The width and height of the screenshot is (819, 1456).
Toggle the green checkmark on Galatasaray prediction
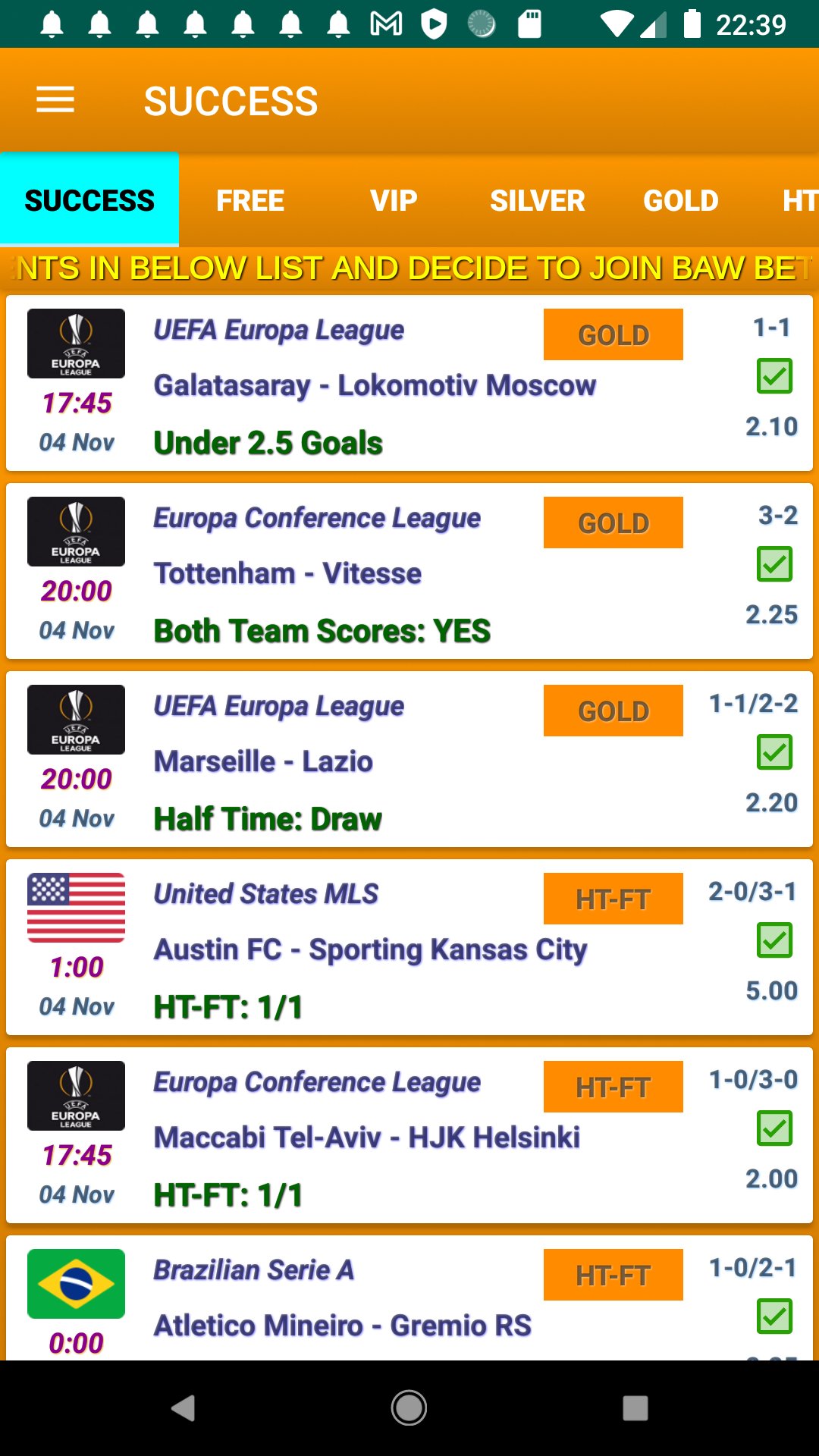coord(774,375)
